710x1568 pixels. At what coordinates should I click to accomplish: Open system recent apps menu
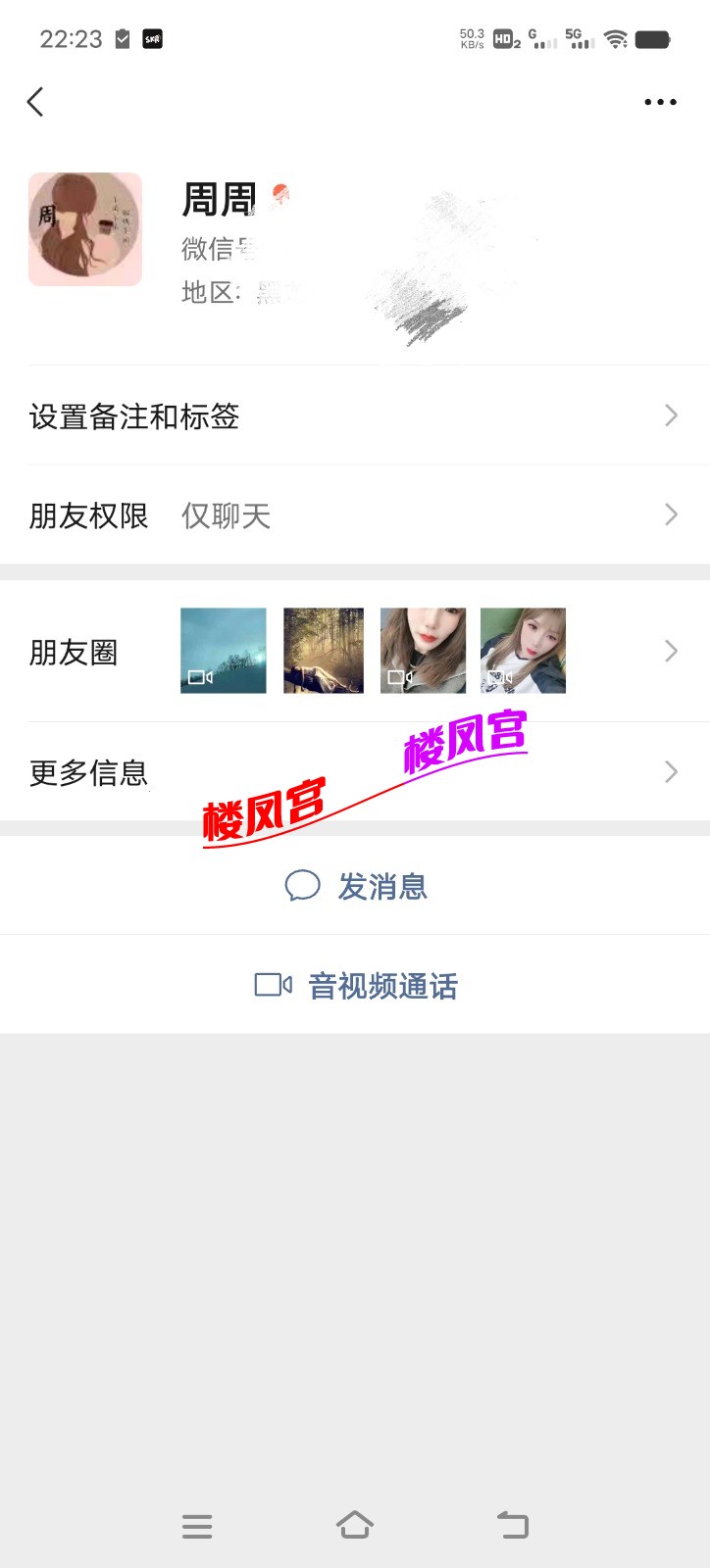point(197,1526)
